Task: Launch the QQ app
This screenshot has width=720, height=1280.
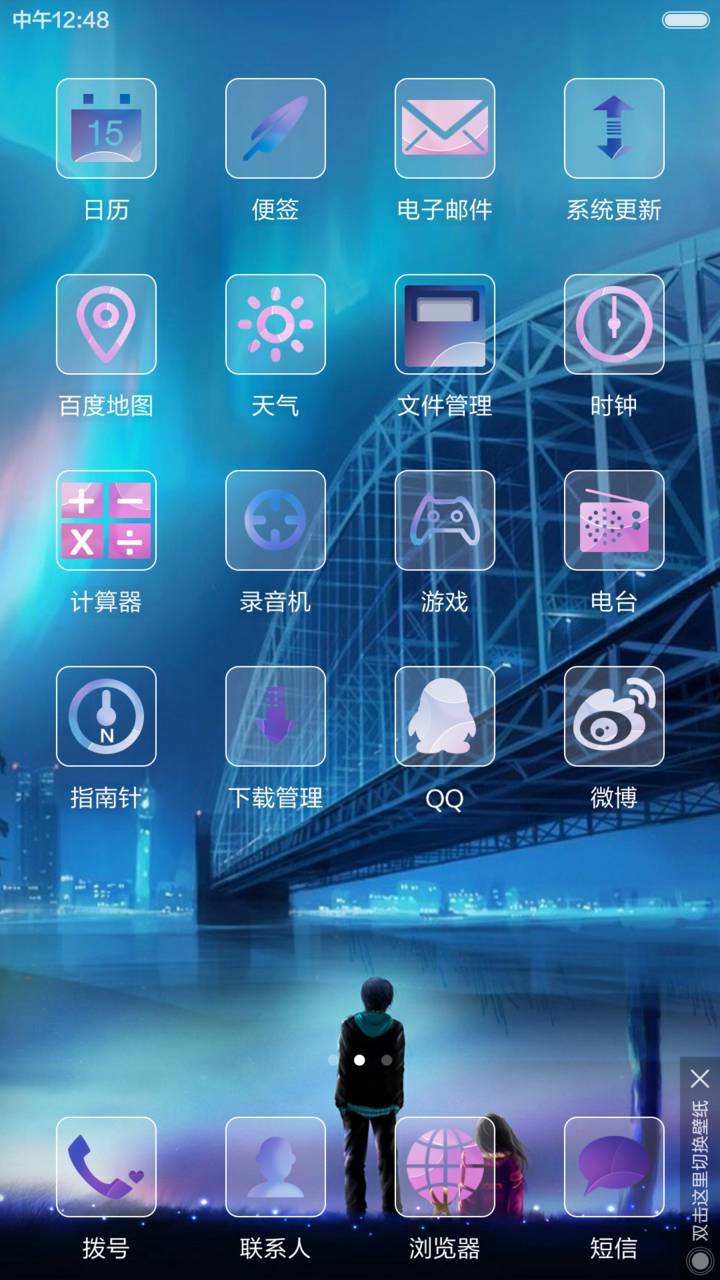Action: (x=445, y=717)
